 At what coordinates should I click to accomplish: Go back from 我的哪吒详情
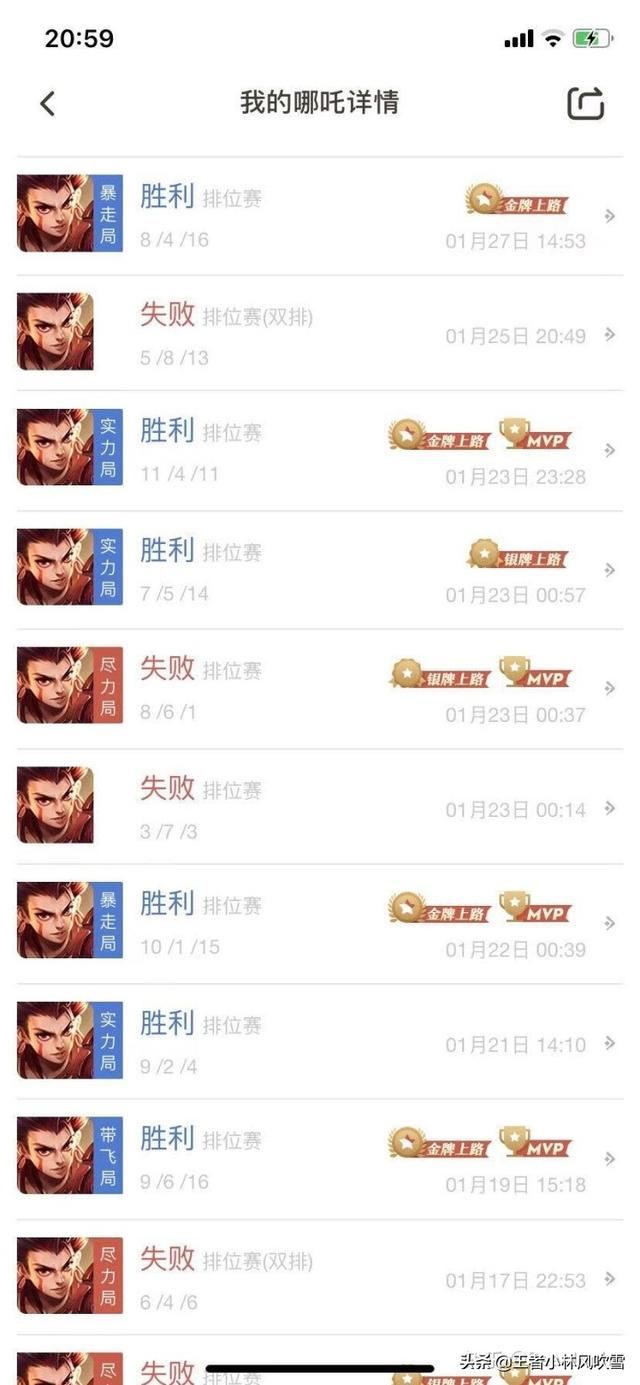(47, 103)
